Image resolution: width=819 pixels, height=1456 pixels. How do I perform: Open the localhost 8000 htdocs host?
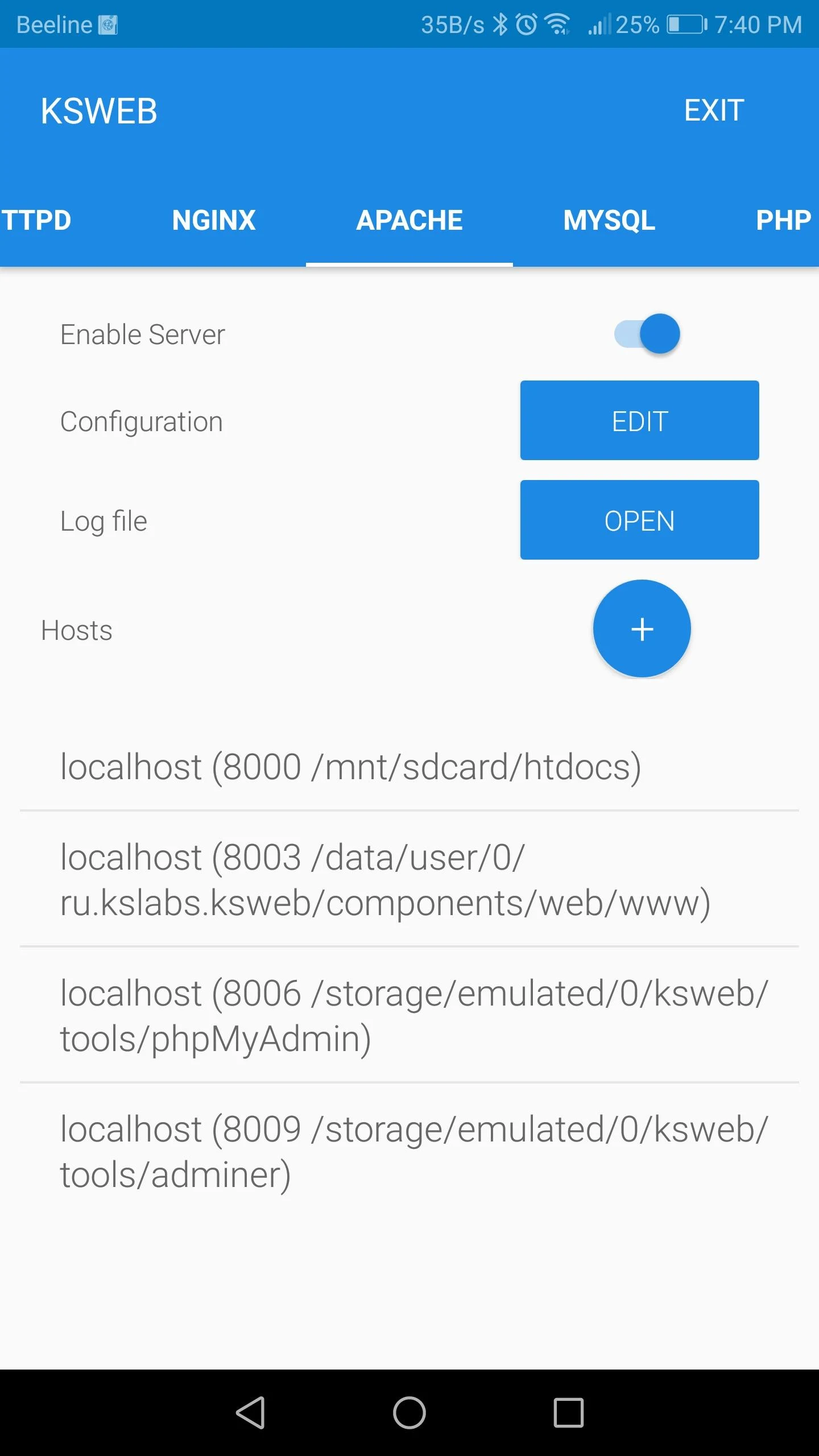click(351, 767)
